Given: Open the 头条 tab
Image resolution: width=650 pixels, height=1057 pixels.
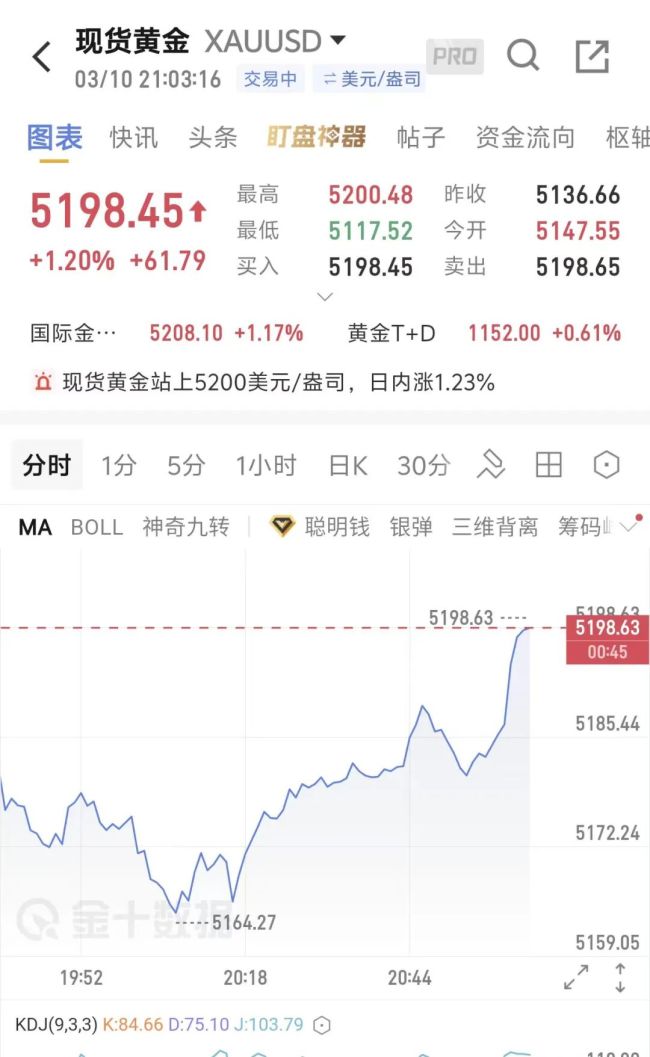Looking at the screenshot, I should [x=213, y=137].
